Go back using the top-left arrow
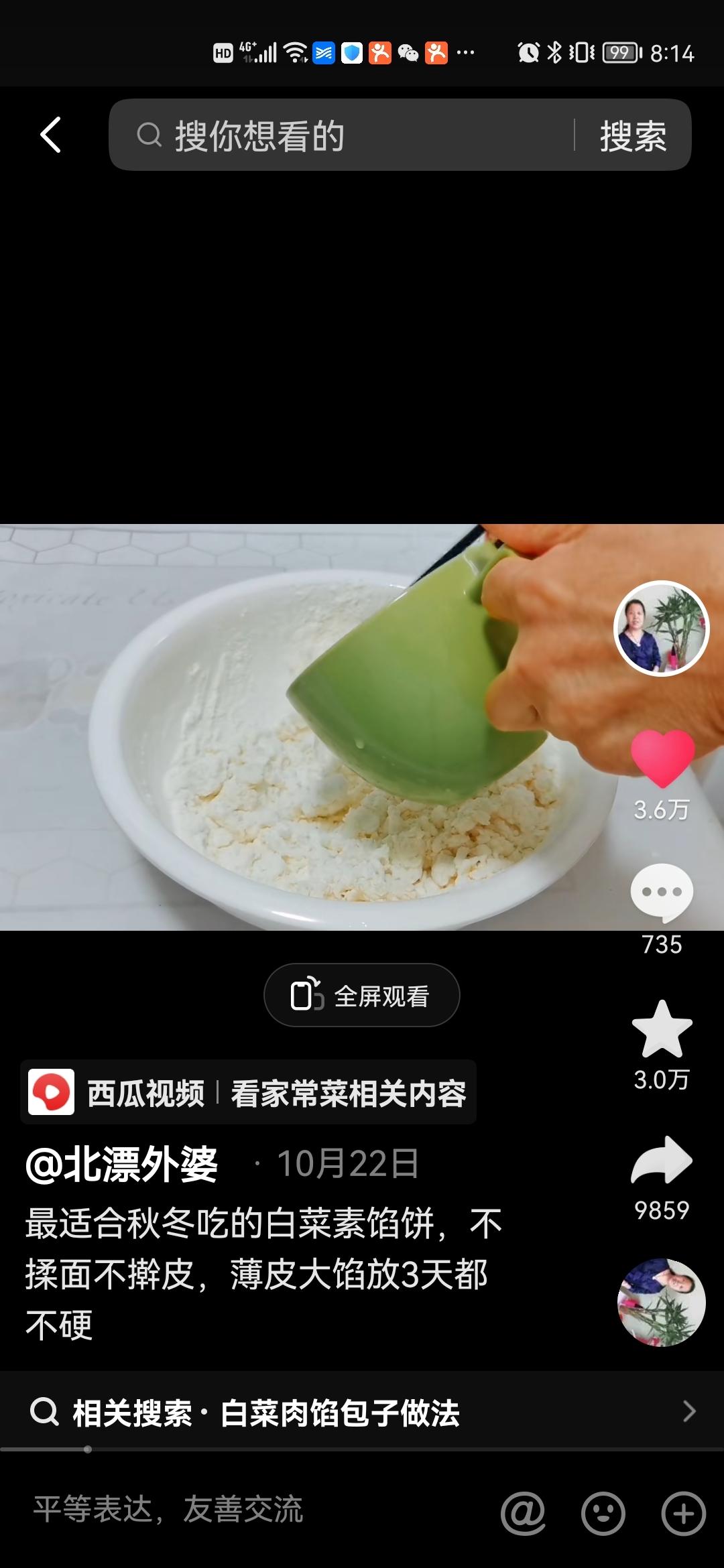The width and height of the screenshot is (724, 1568). [51, 135]
